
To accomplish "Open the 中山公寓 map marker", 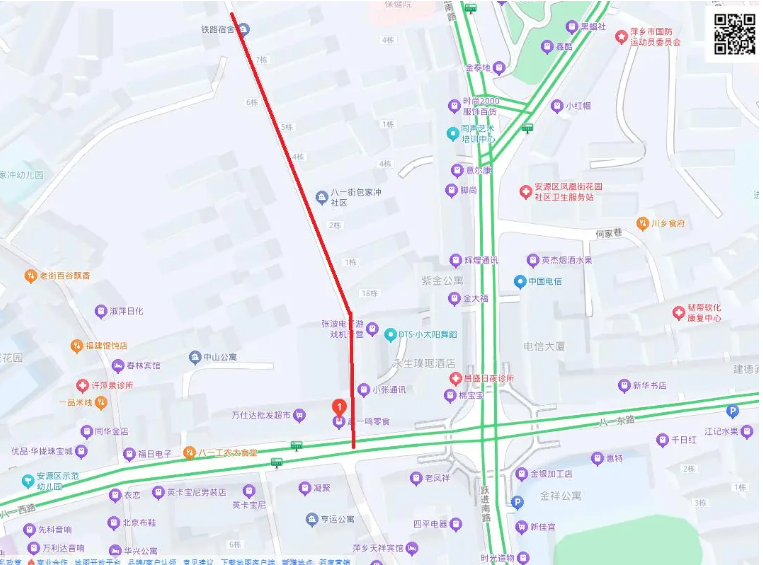I will pyautogui.click(x=195, y=357).
